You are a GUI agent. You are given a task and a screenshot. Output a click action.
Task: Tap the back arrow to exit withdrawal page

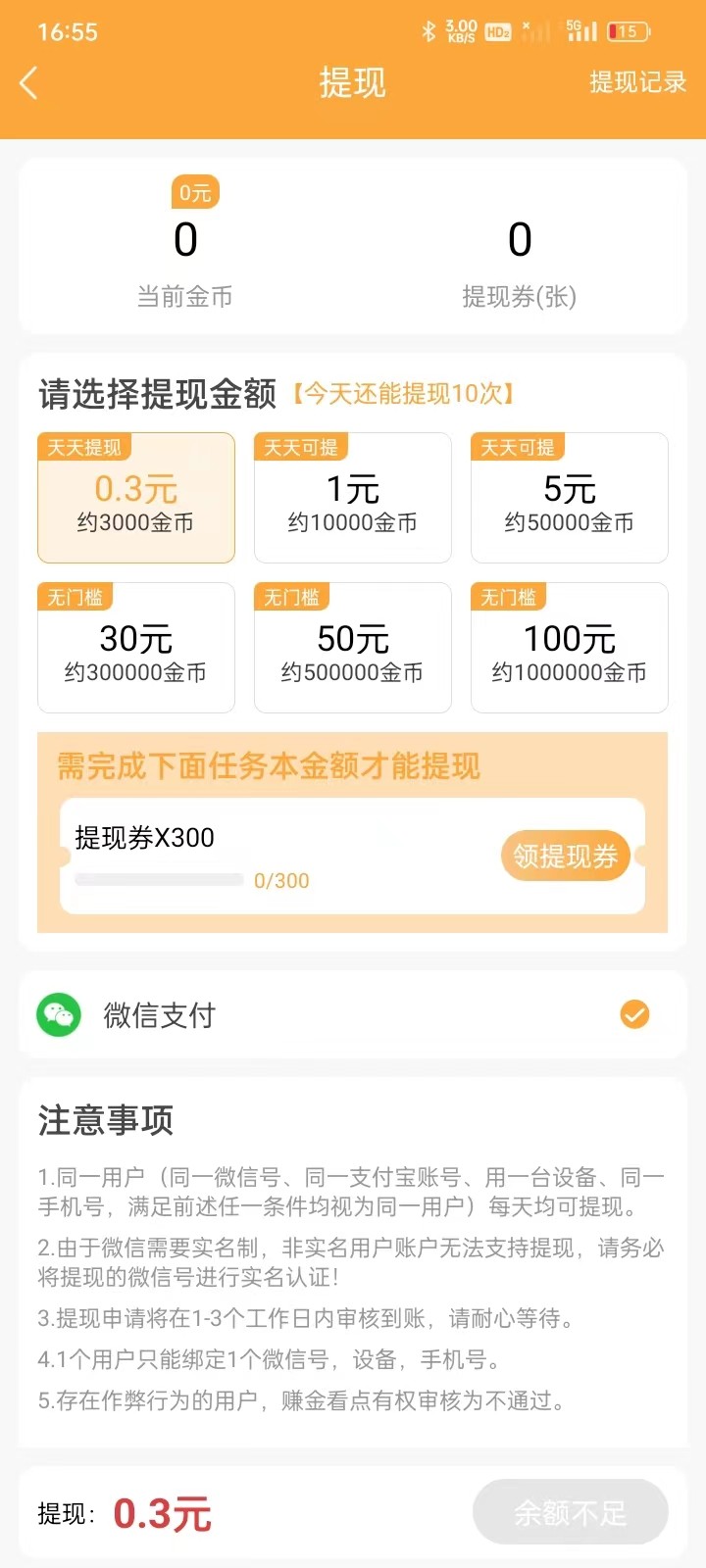[29, 83]
